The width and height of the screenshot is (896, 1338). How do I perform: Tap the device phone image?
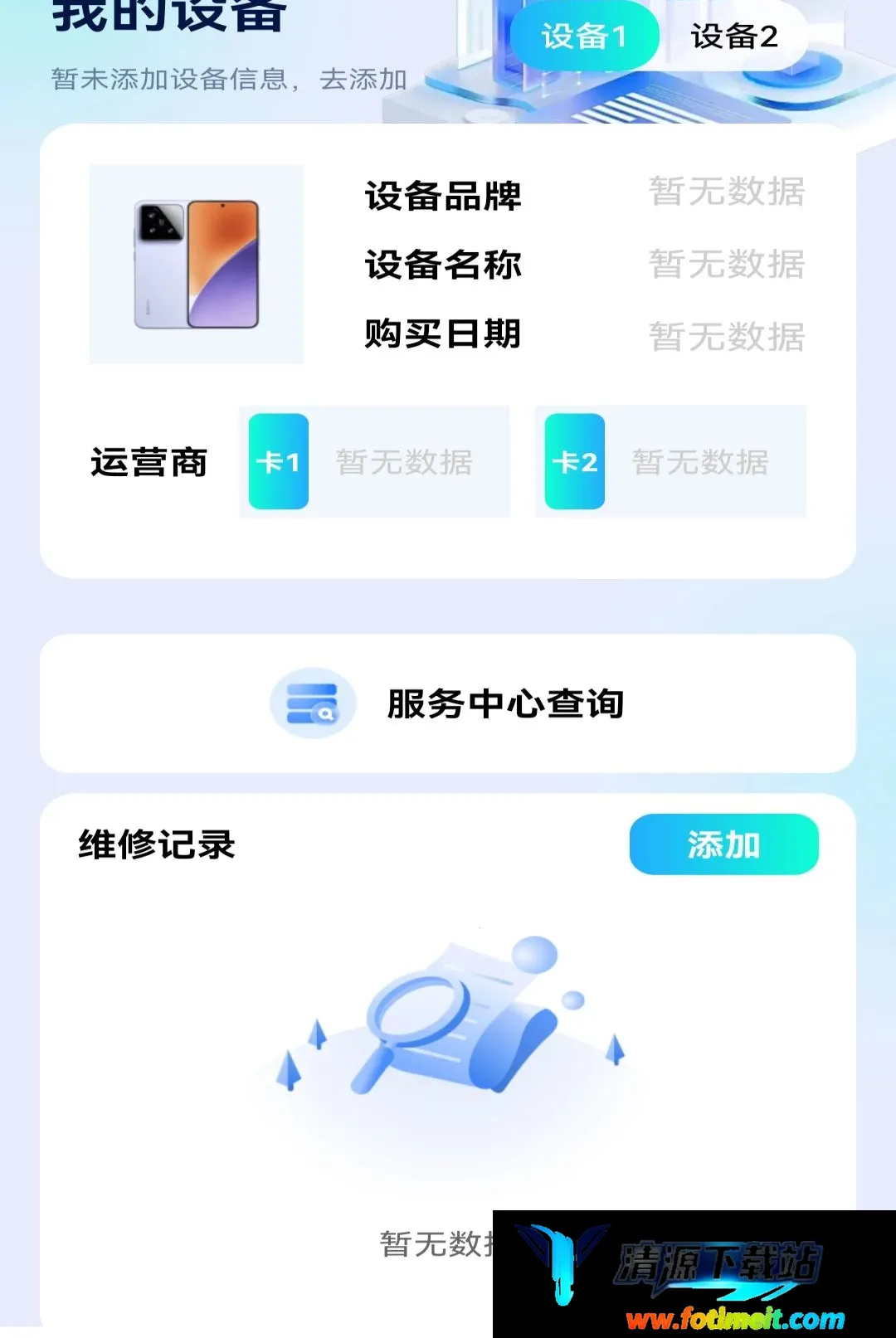click(x=197, y=265)
